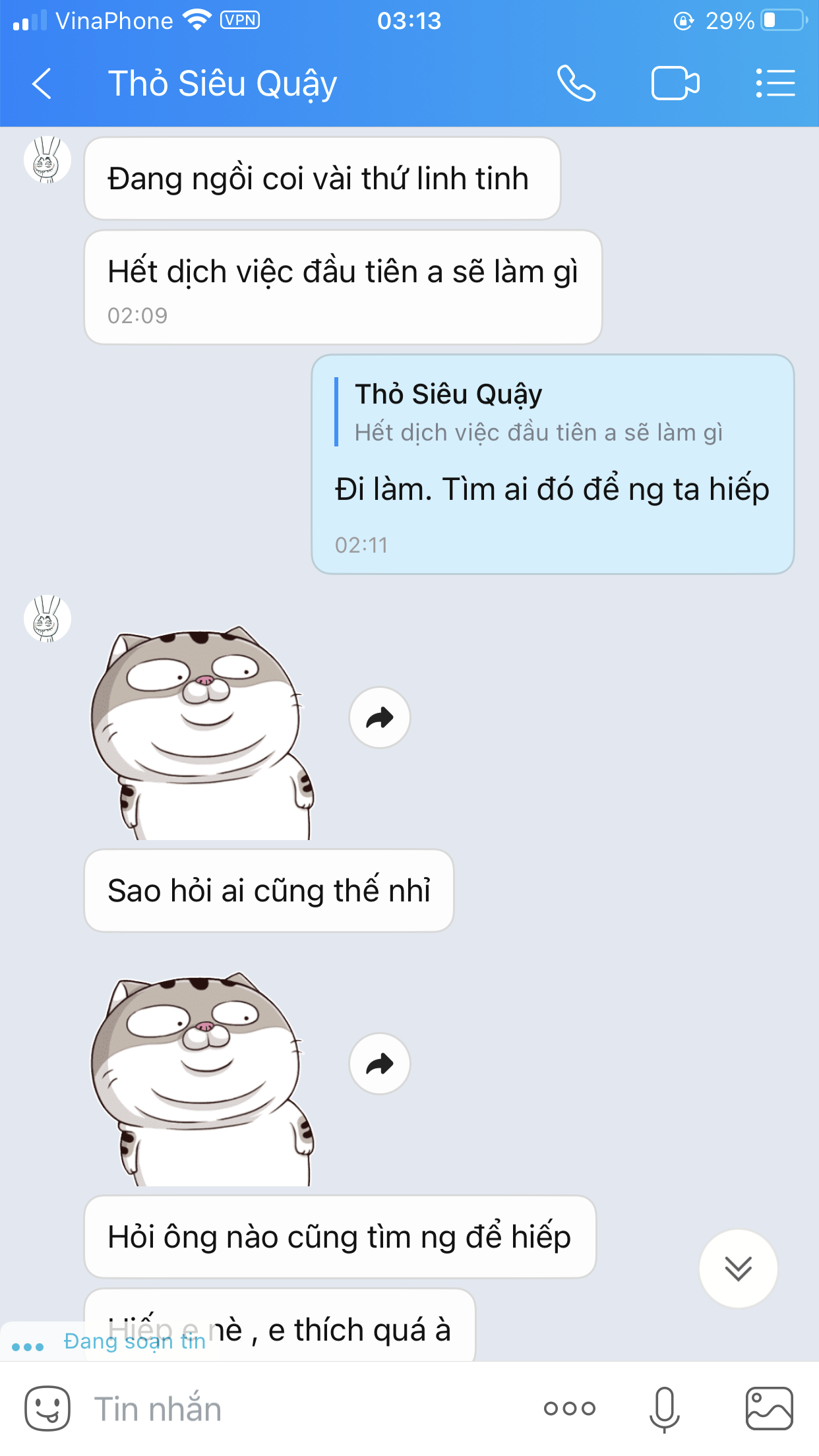This screenshot has width=819, height=1456.
Task: Open the sticker and emoji picker
Action: pyautogui.click(x=47, y=1409)
